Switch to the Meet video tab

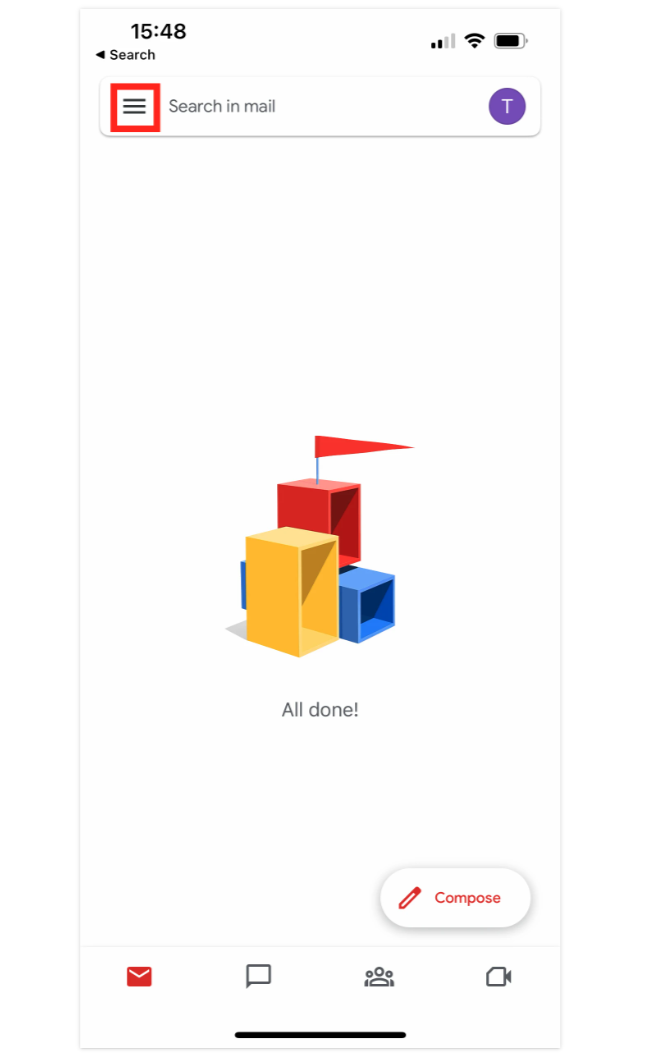coord(499,977)
